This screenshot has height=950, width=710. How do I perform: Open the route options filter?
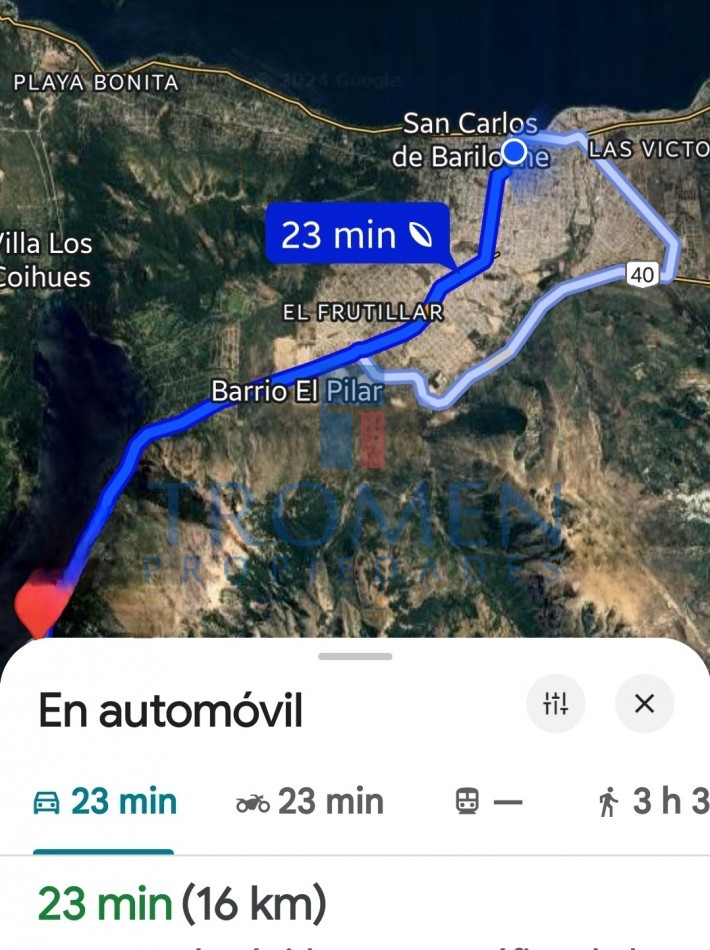[555, 704]
